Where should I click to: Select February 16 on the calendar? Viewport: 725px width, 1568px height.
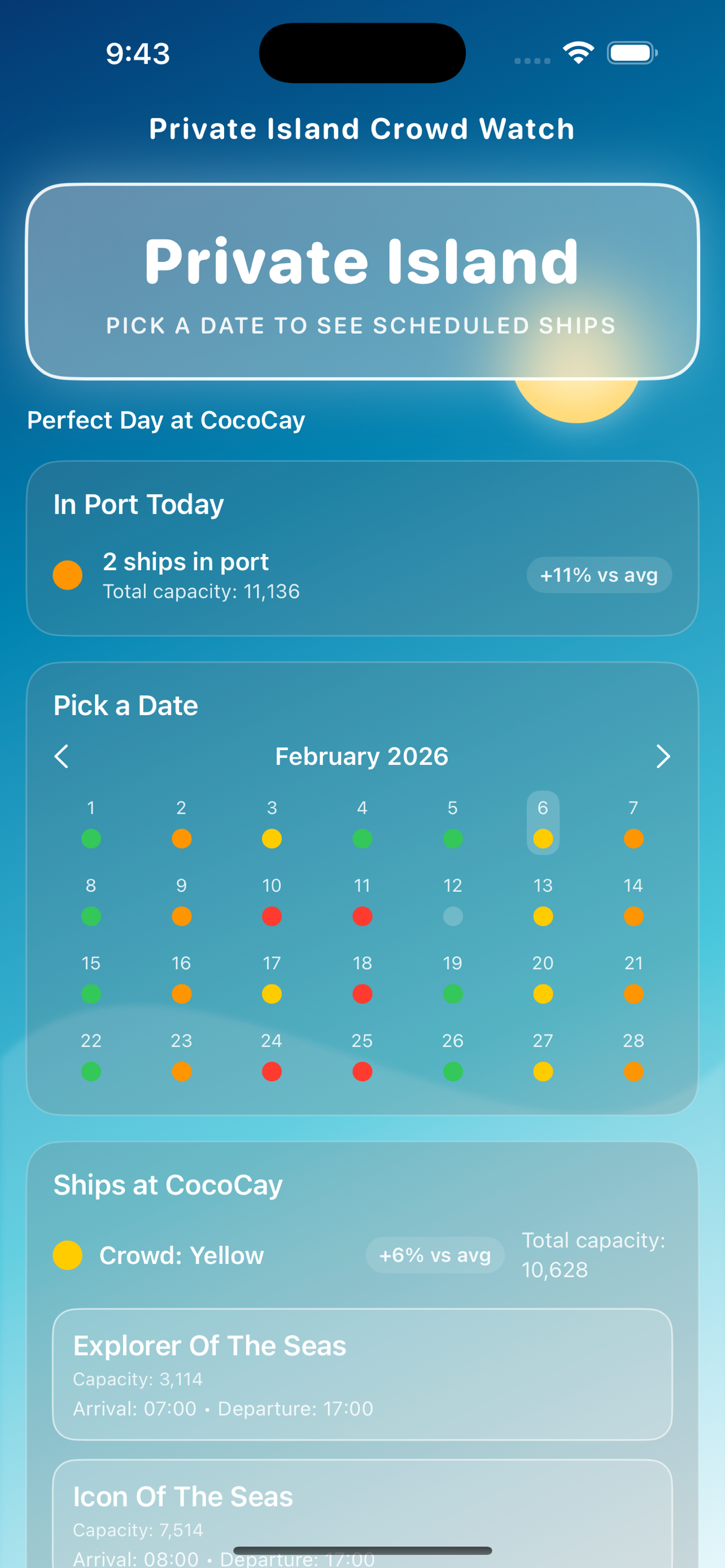tap(181, 978)
